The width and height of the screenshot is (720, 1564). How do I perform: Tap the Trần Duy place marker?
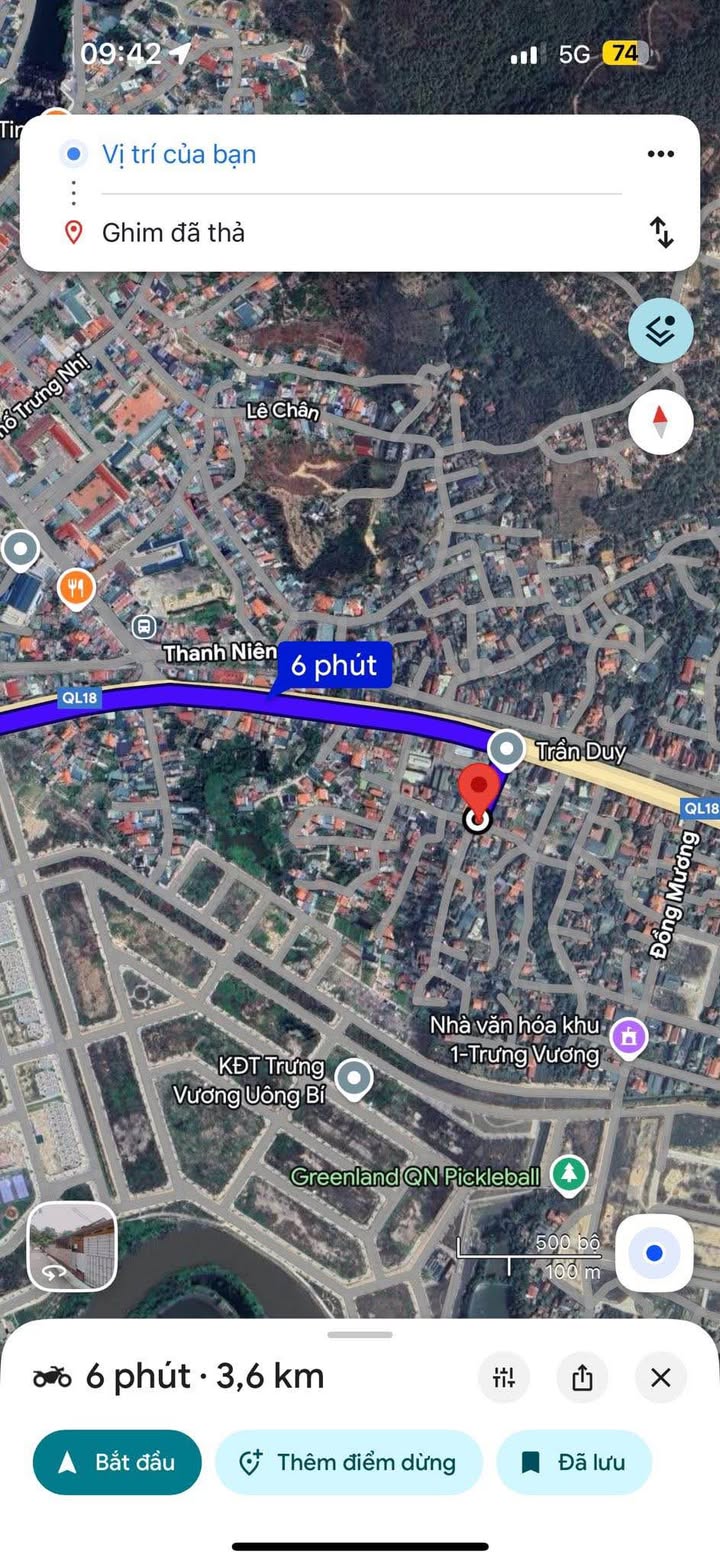(506, 749)
